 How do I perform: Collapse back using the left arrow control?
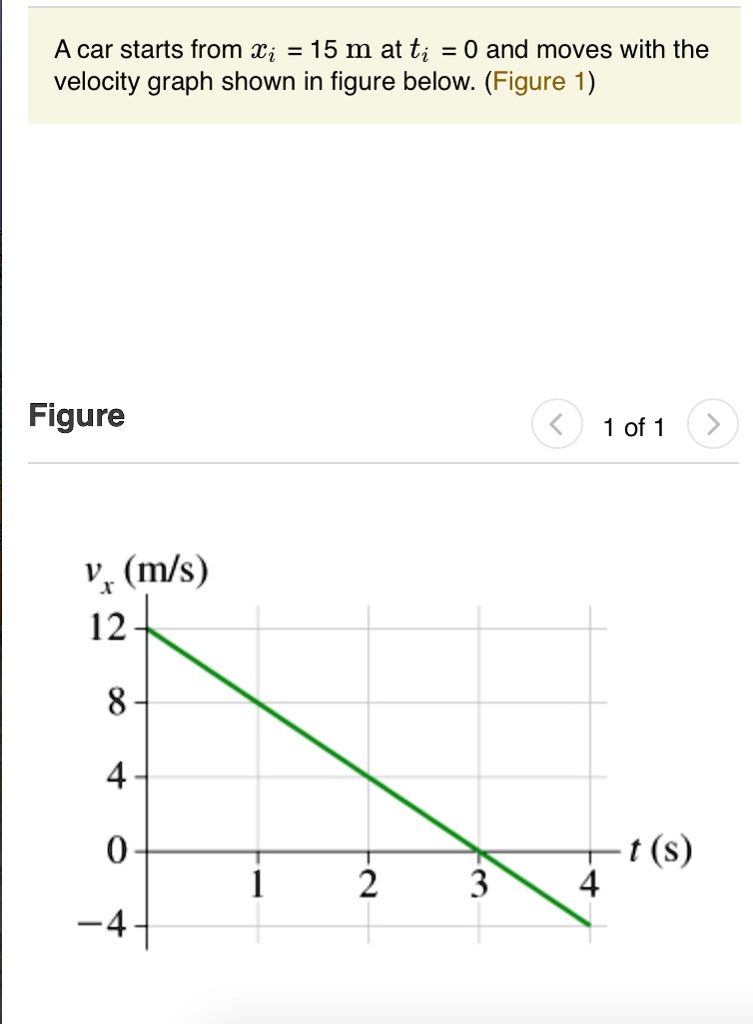click(x=557, y=424)
